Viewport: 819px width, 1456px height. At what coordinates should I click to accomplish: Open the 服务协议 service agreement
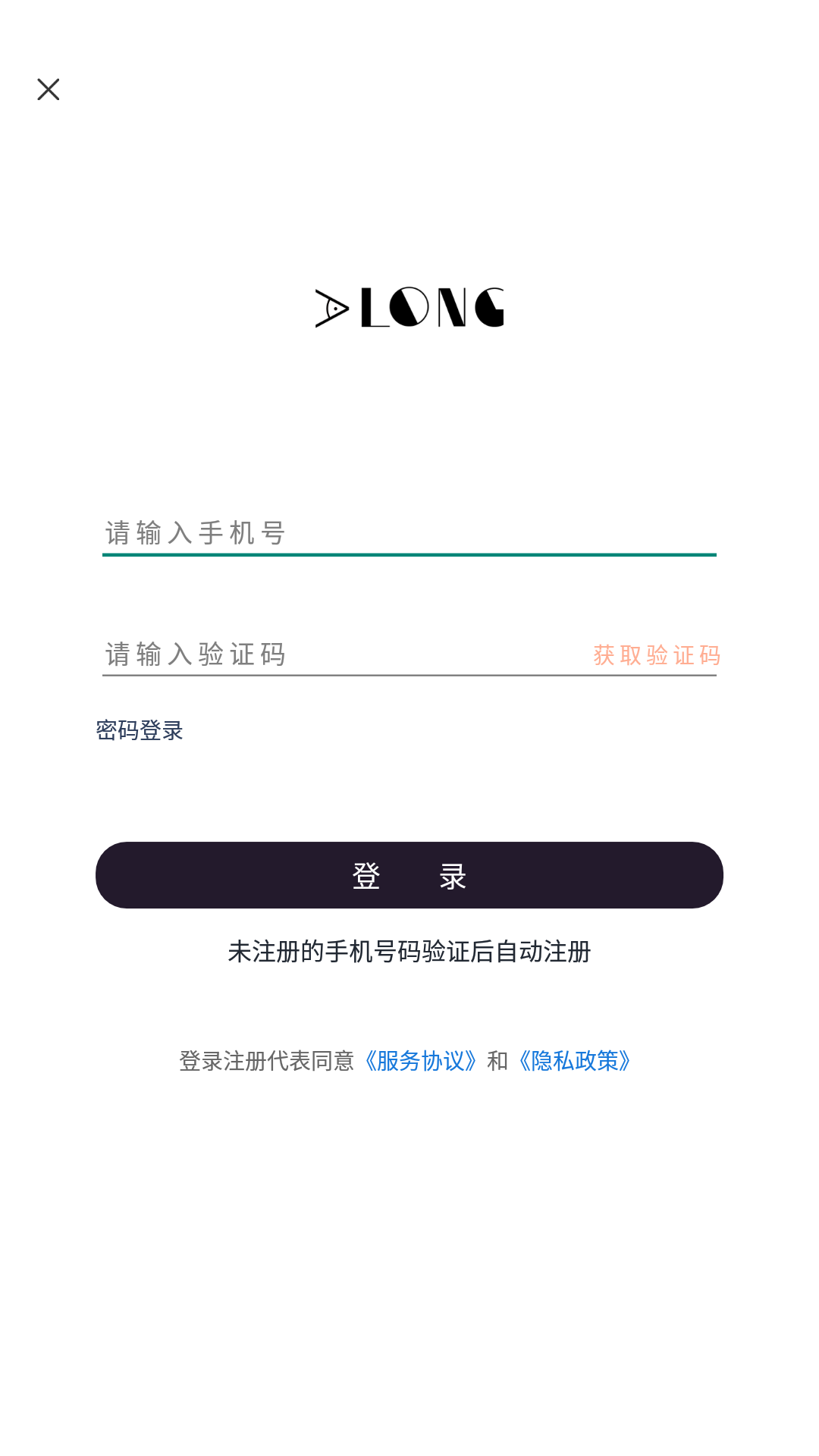pos(420,1061)
